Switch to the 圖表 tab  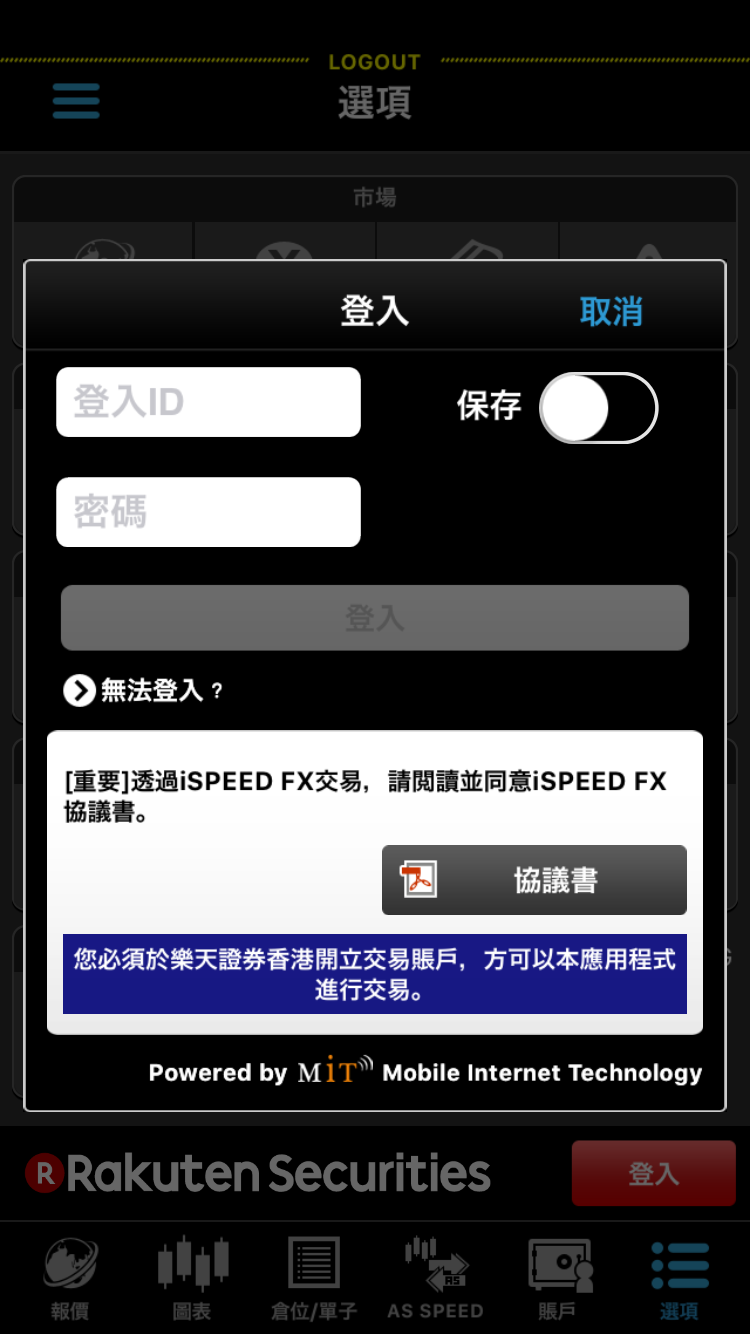click(x=192, y=1278)
